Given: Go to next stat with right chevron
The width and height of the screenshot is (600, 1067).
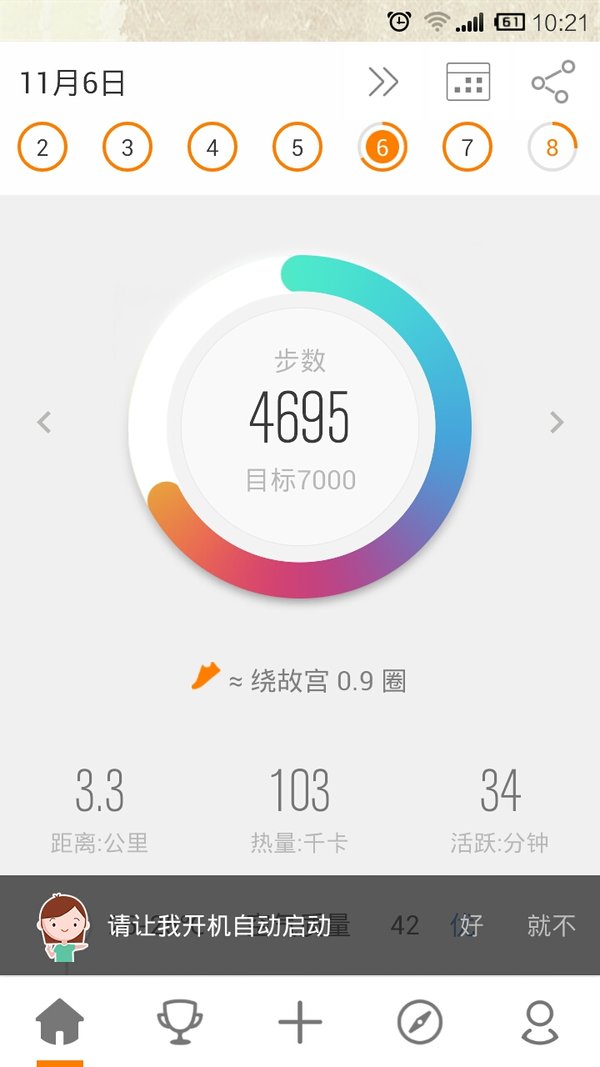Looking at the screenshot, I should click(556, 422).
